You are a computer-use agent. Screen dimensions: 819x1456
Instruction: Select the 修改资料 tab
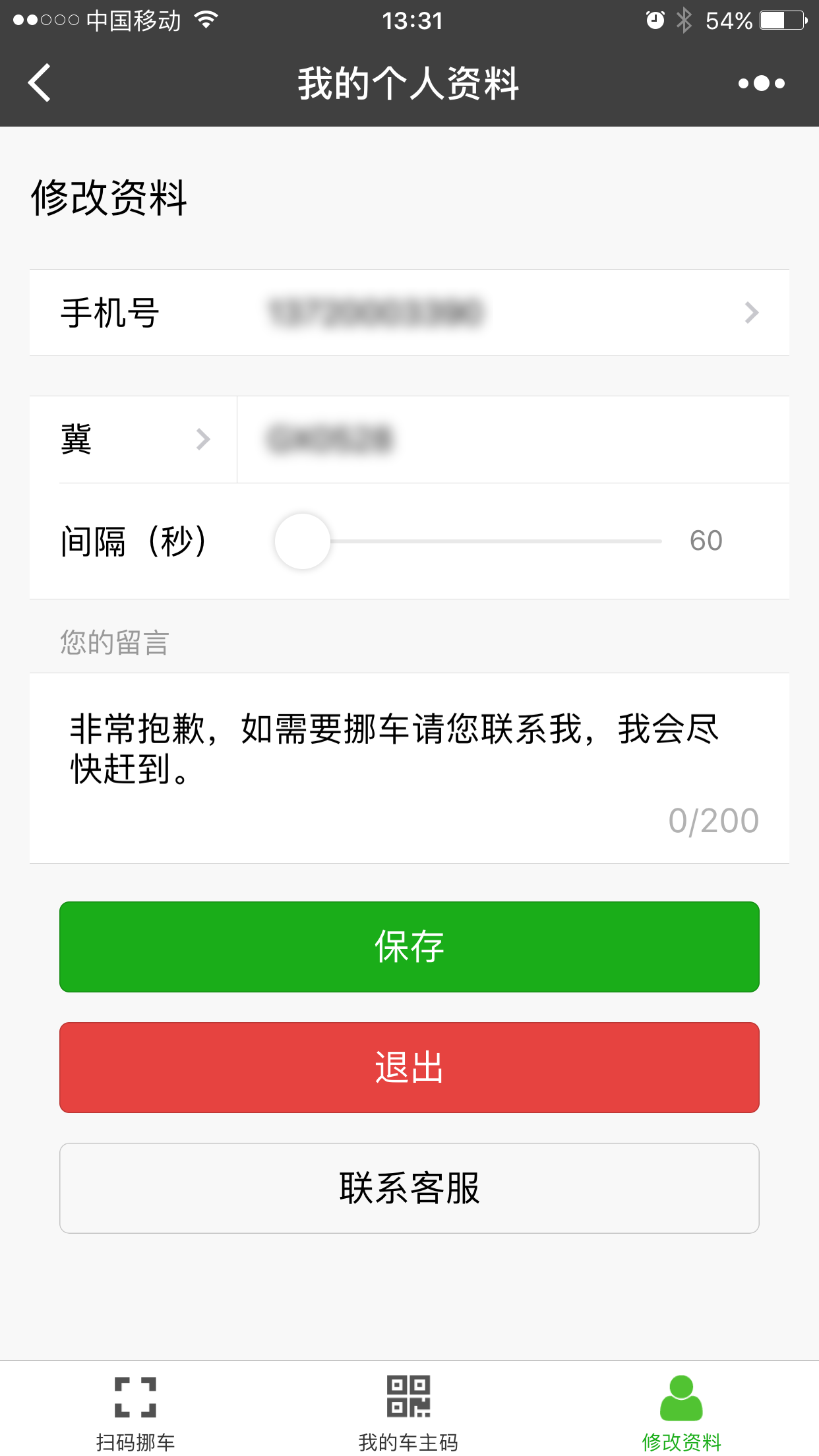[x=682, y=1412]
